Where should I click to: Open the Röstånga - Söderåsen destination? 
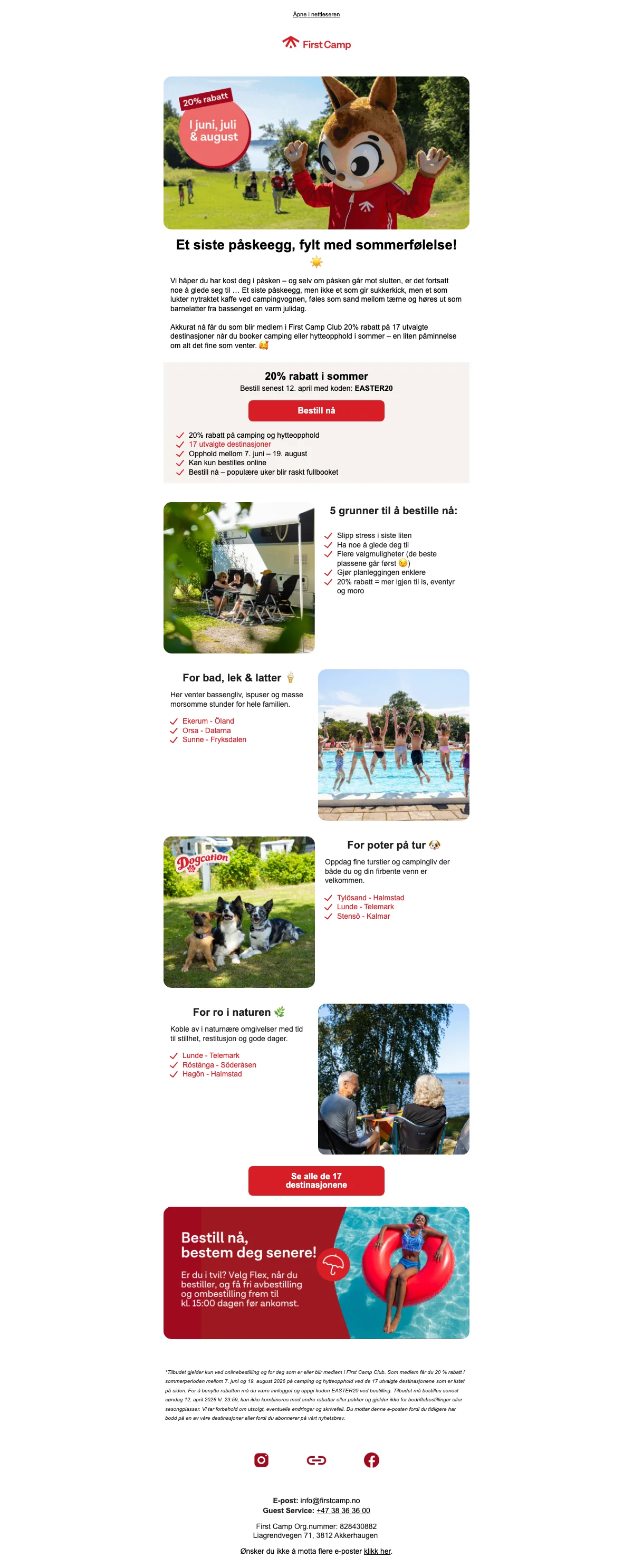click(x=219, y=1065)
